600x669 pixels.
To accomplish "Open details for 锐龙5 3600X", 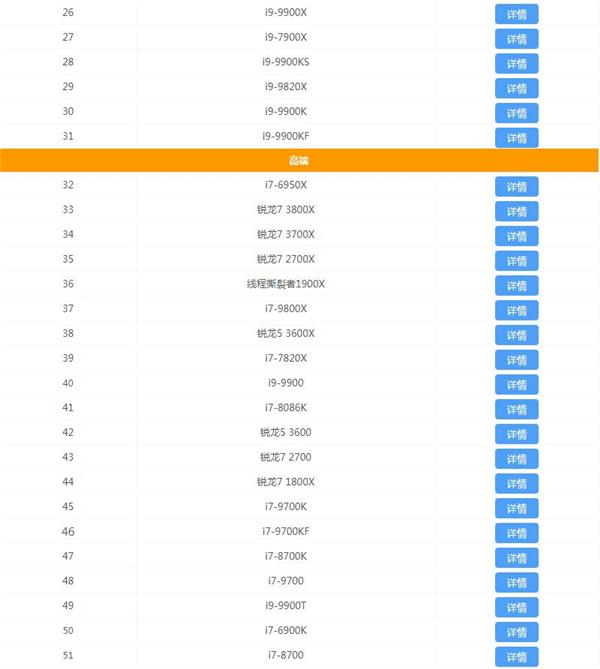I will click(516, 335).
